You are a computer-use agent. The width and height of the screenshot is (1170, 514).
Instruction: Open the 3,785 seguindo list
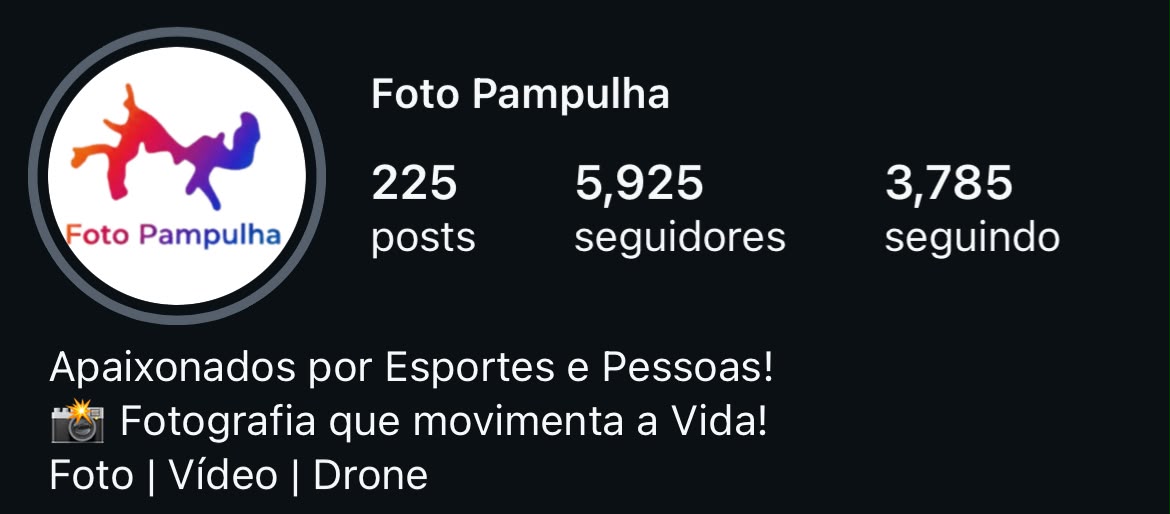tap(972, 210)
